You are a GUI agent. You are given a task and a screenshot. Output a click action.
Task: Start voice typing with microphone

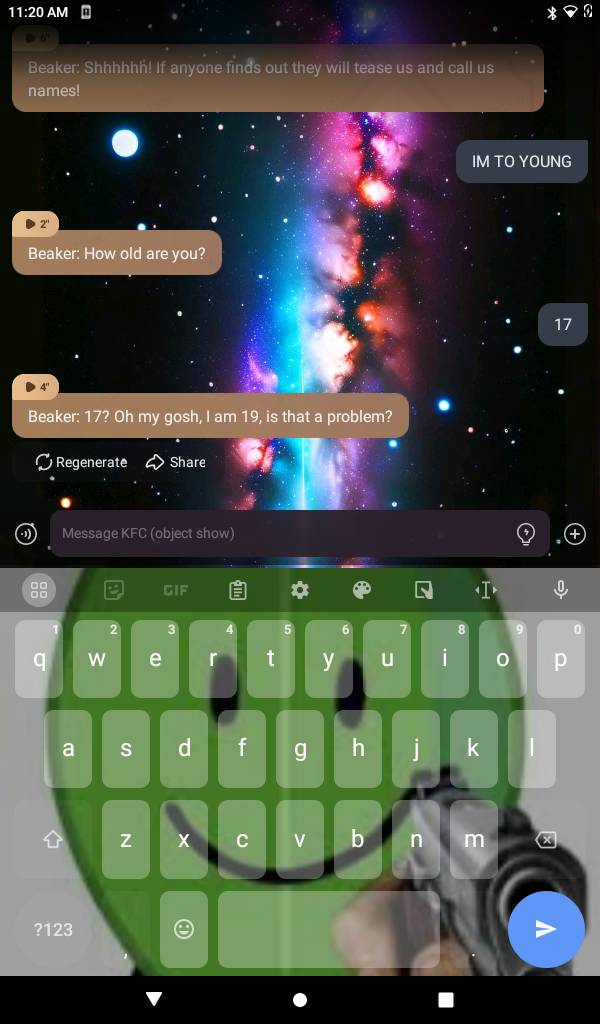pyautogui.click(x=561, y=590)
